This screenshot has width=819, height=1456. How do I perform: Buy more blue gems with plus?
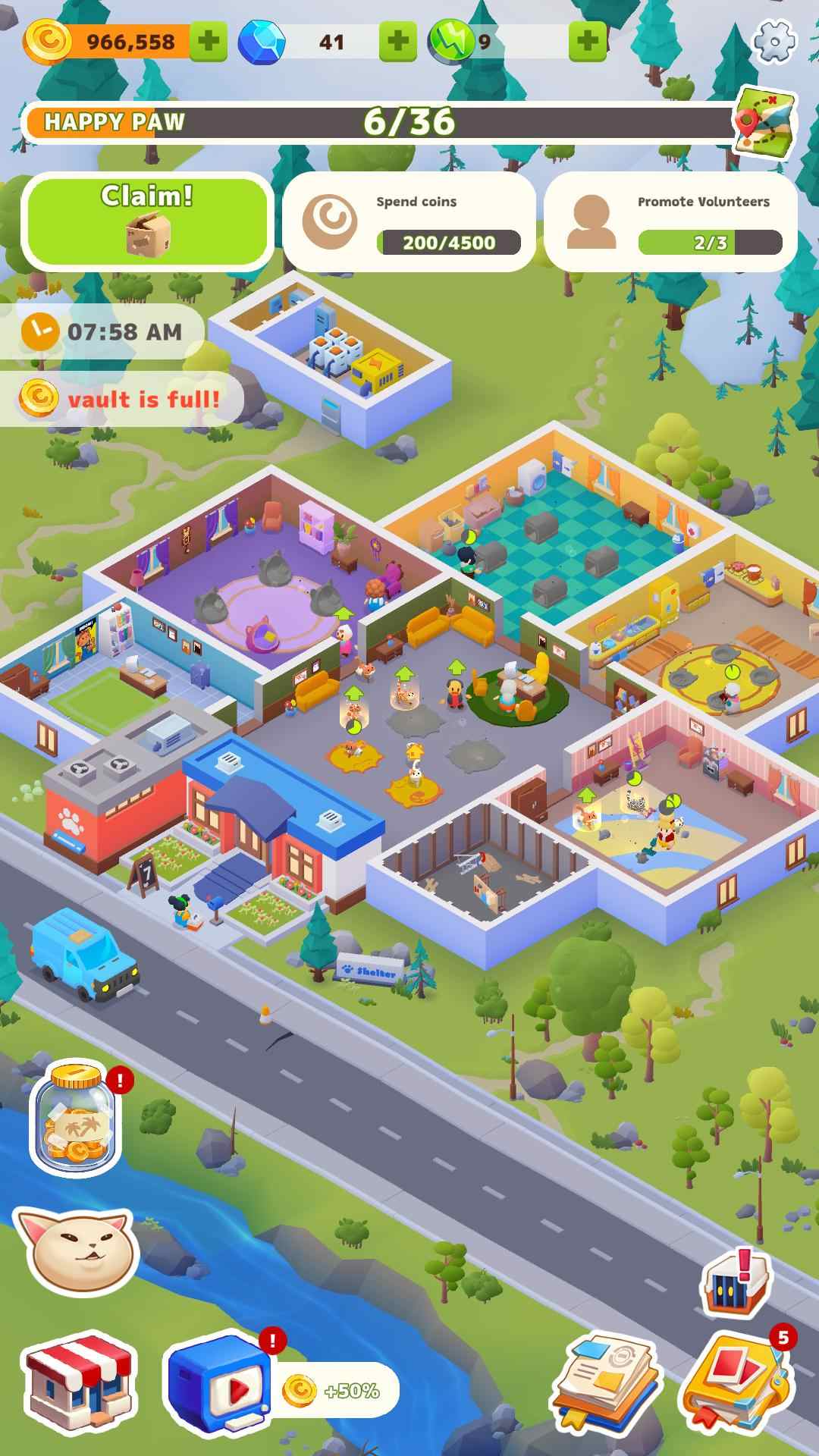click(x=397, y=41)
